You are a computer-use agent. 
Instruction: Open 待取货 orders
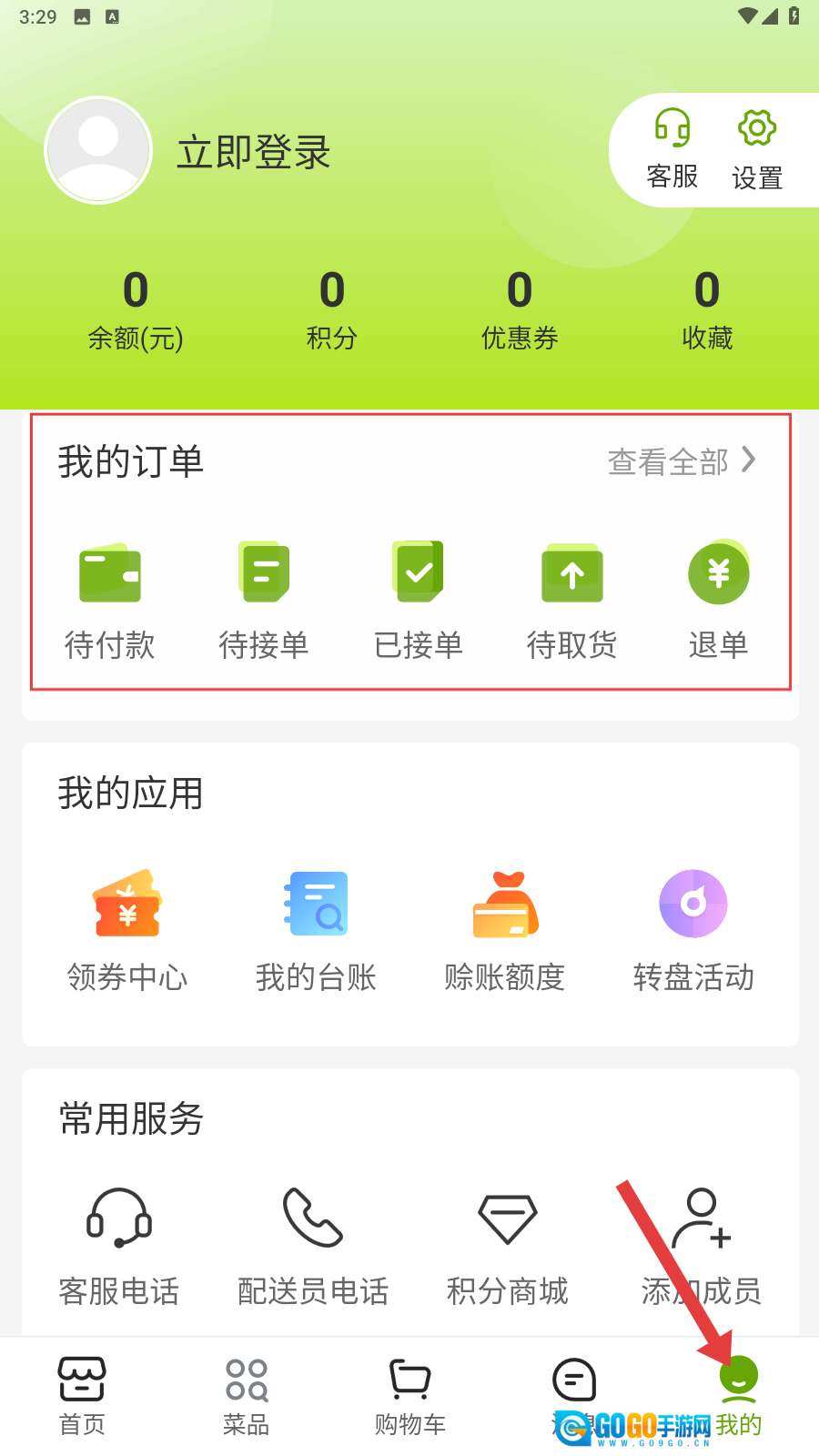pos(572,598)
